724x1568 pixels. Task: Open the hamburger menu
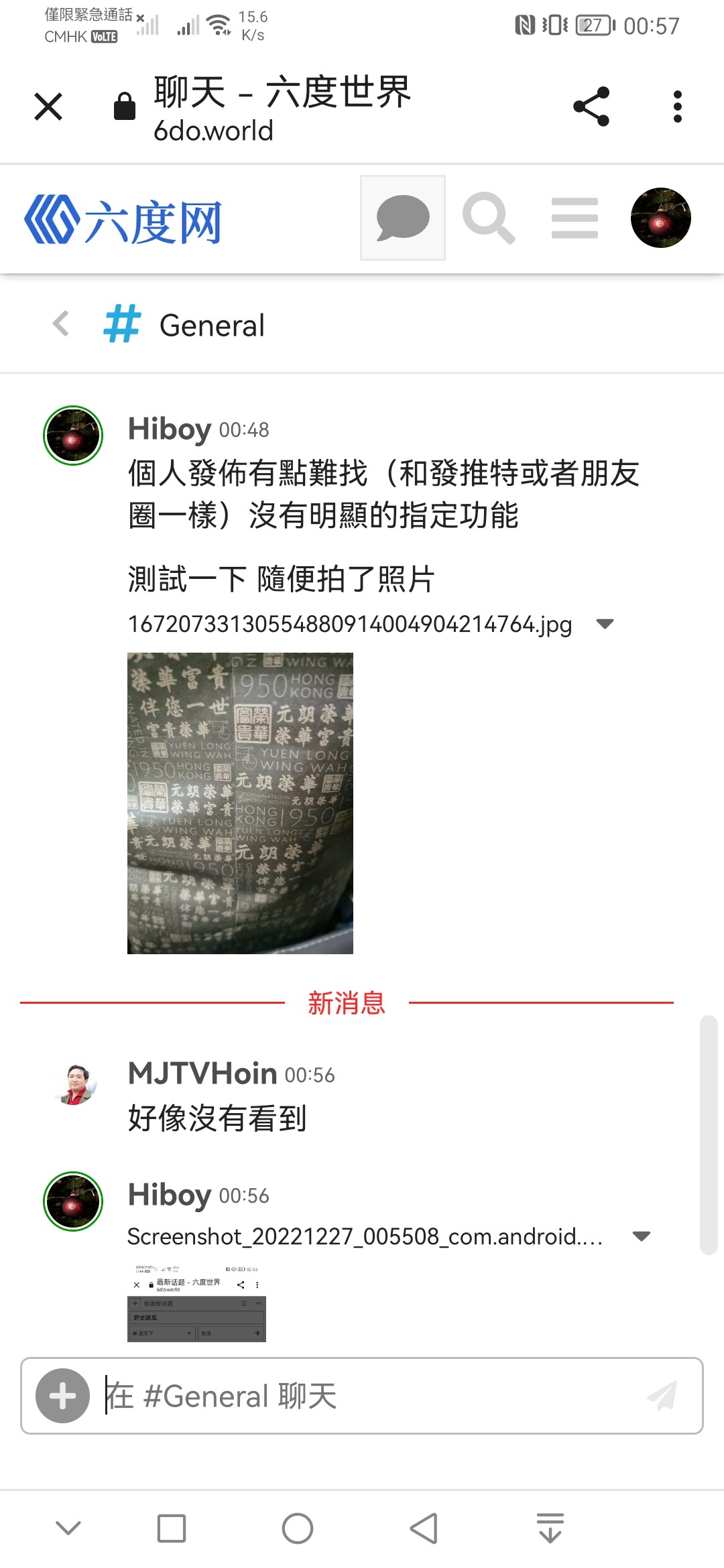click(575, 218)
